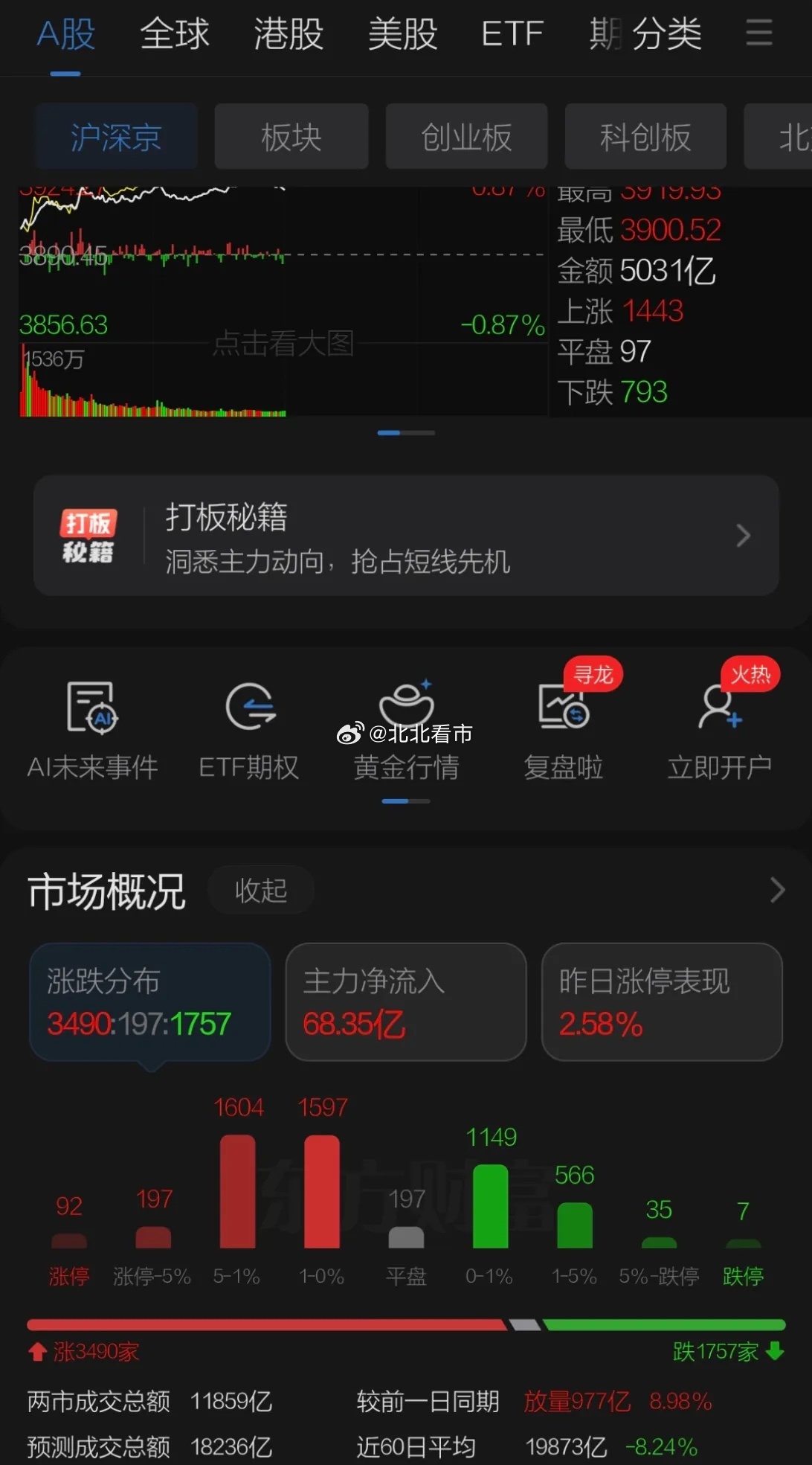Open the AI未来事件 feature
Screen dimensions: 812x1465
click(92, 729)
